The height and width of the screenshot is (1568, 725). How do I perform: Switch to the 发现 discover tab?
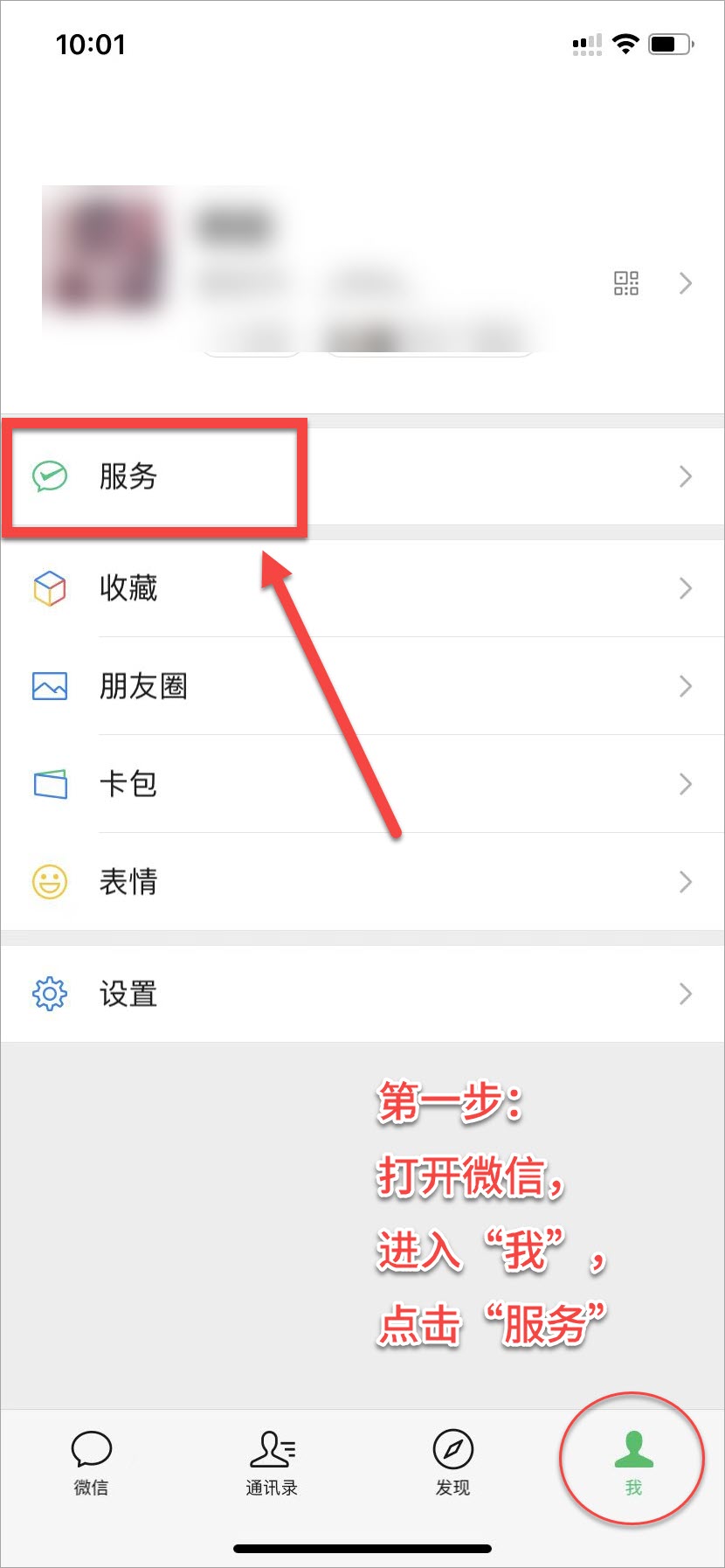click(x=452, y=1461)
